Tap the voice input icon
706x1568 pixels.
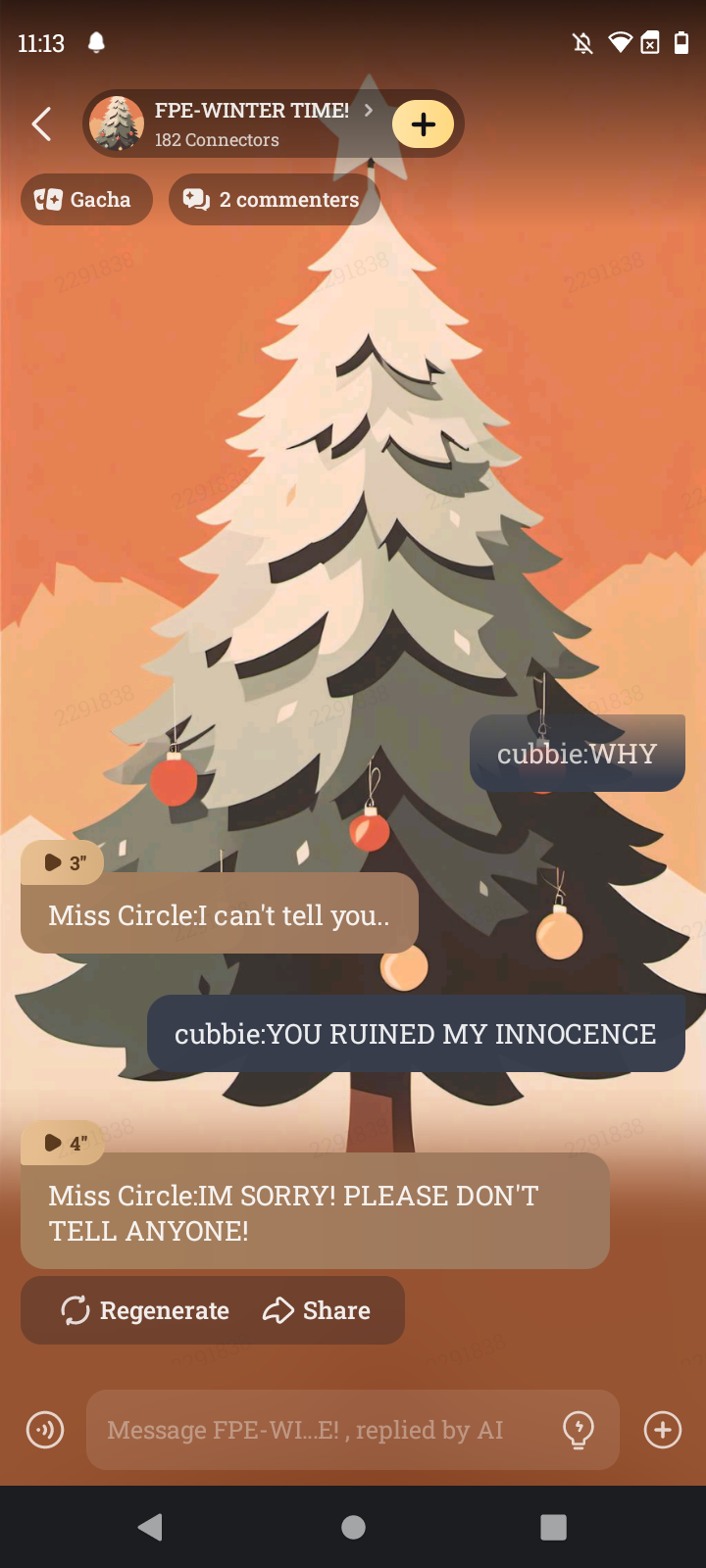(45, 1430)
